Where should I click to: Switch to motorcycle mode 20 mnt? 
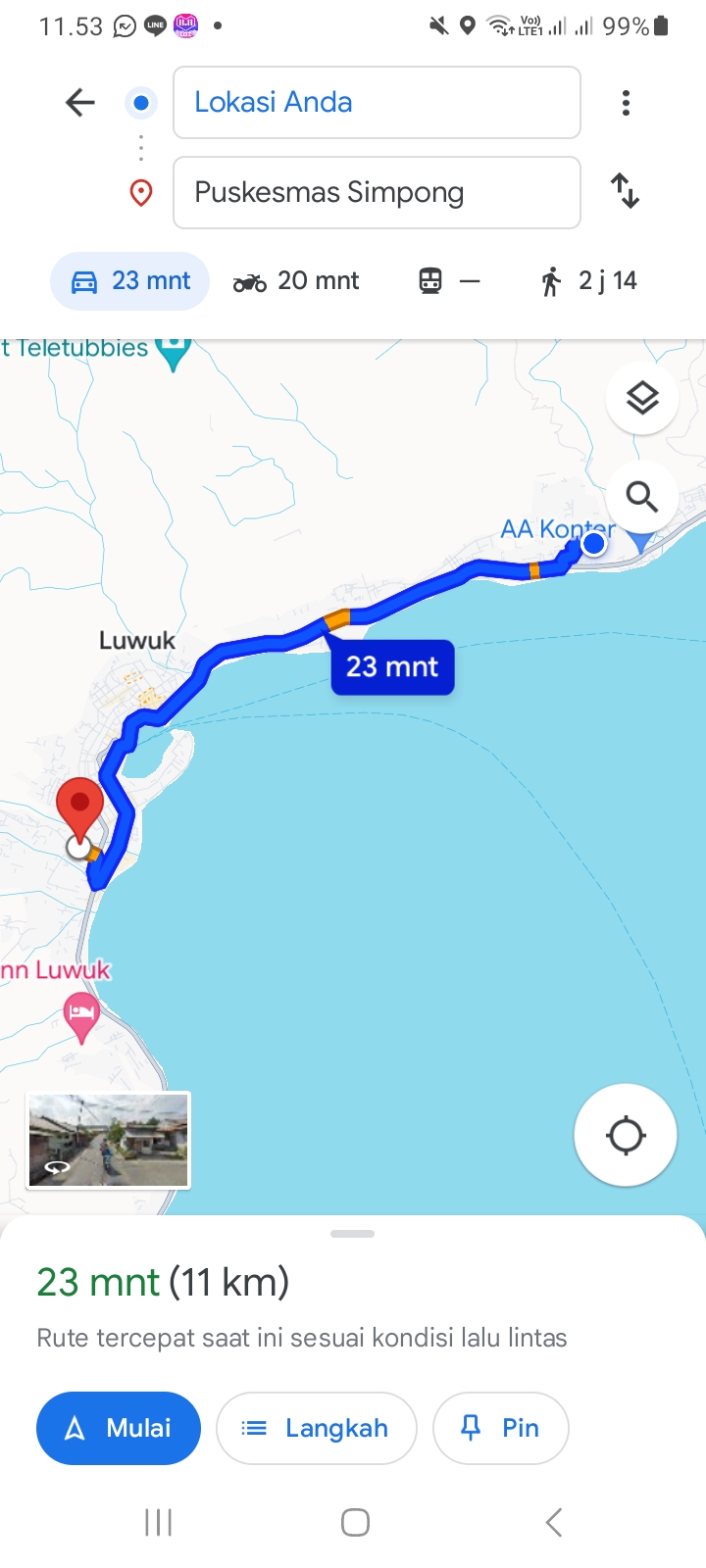click(296, 281)
